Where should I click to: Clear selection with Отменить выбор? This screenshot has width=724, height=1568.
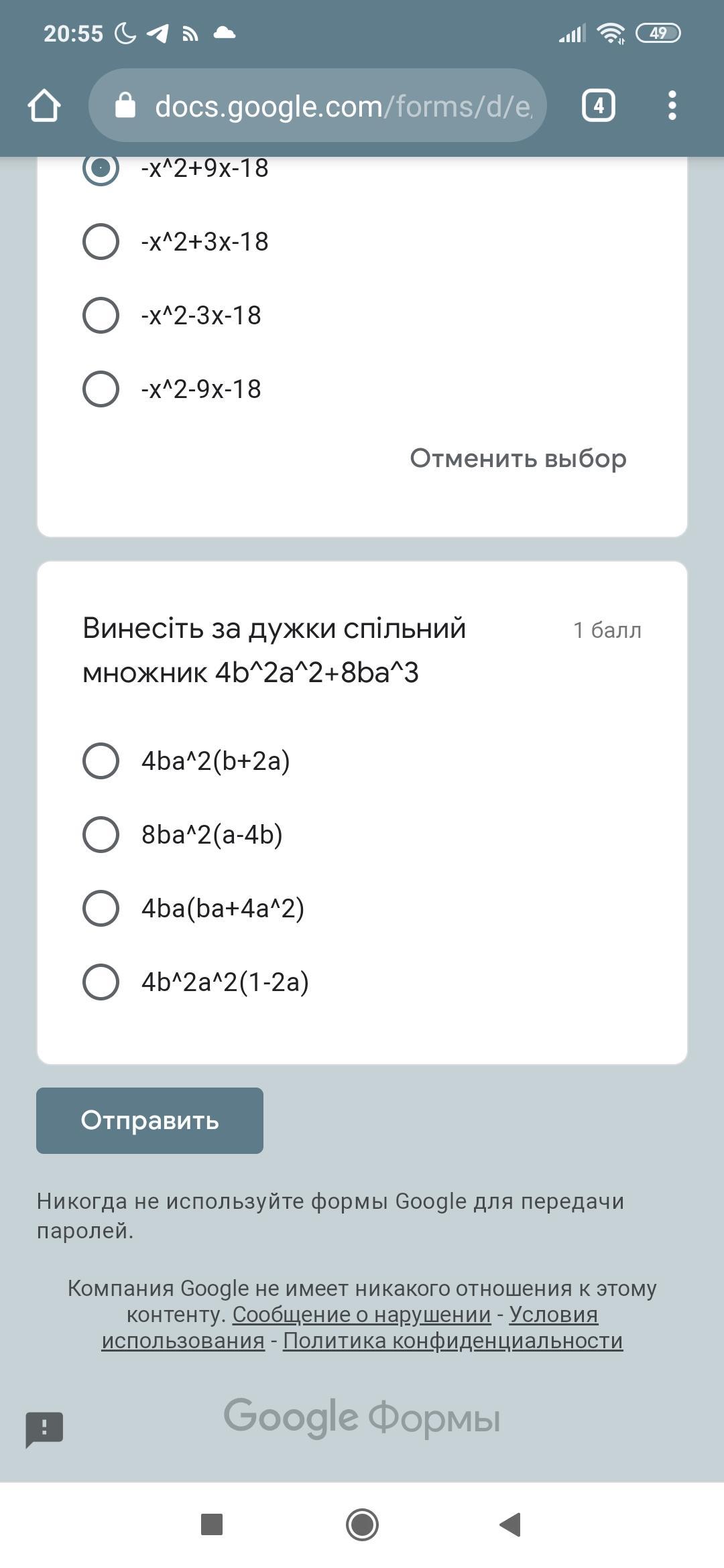[x=518, y=459]
